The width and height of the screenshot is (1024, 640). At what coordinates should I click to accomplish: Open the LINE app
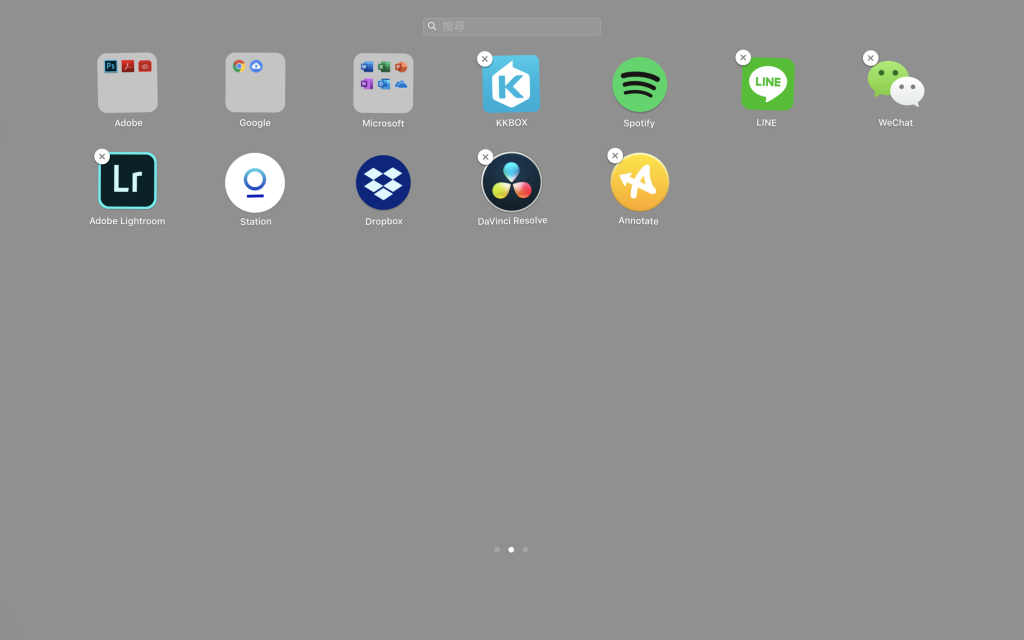pos(767,85)
